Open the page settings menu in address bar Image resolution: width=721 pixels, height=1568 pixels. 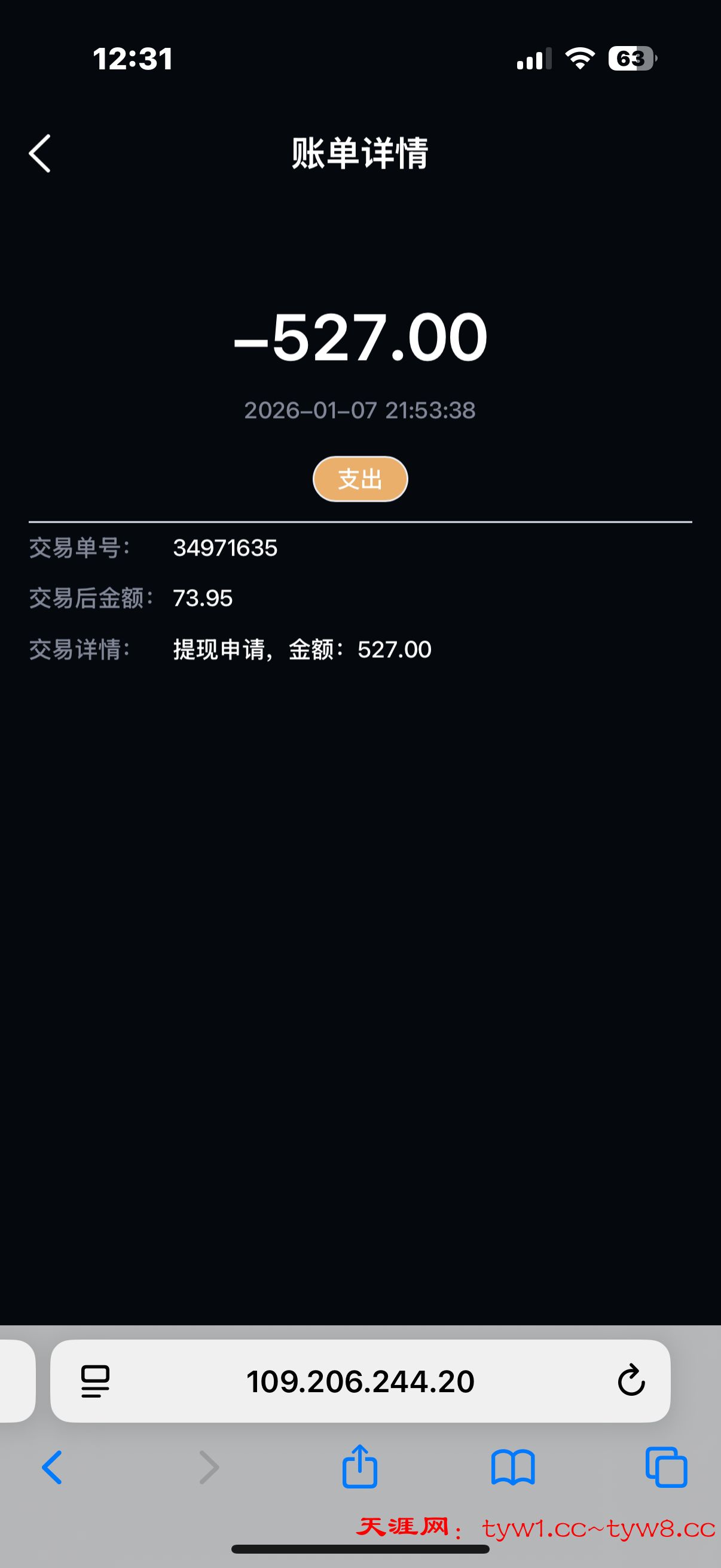[94, 1382]
